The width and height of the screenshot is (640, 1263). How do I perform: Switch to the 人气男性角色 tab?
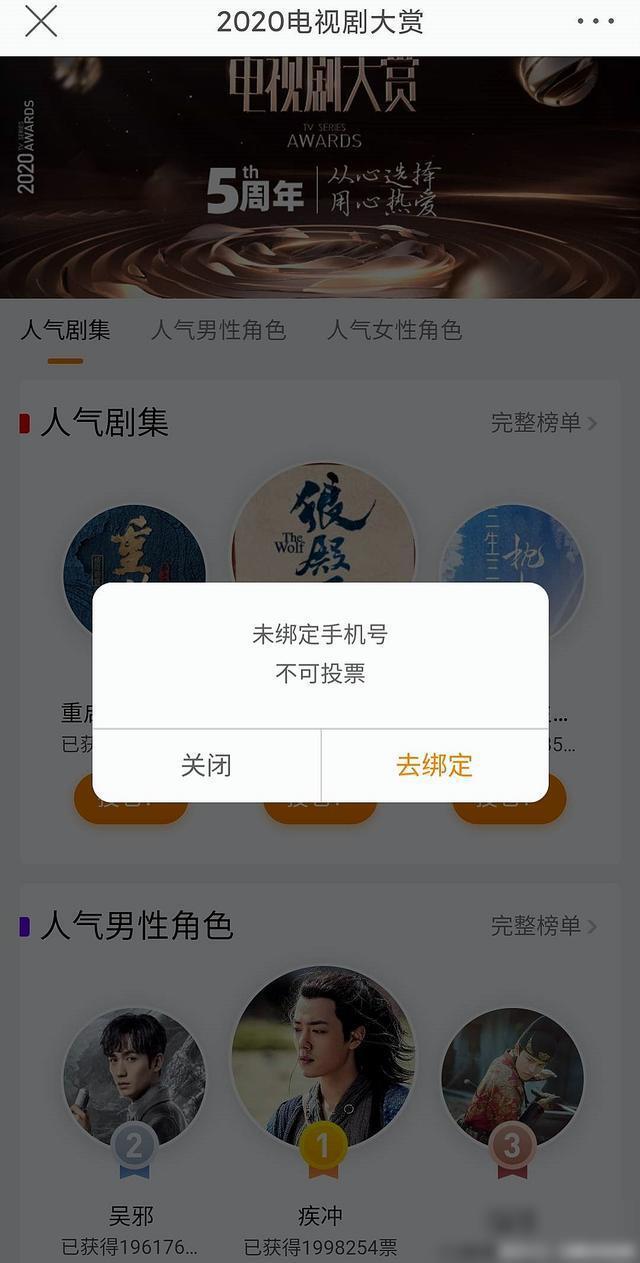pos(218,330)
